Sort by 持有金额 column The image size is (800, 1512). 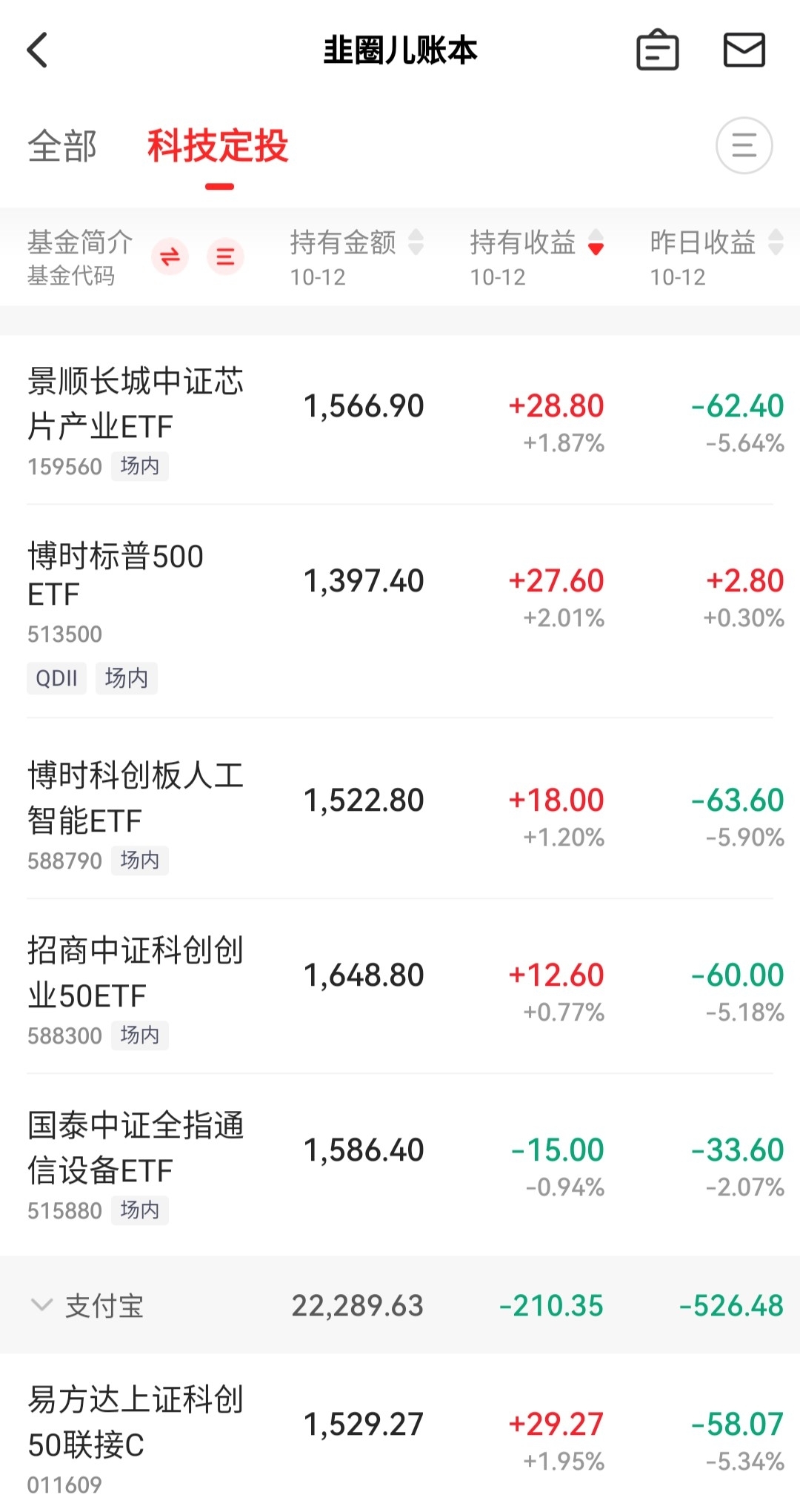pos(356,243)
